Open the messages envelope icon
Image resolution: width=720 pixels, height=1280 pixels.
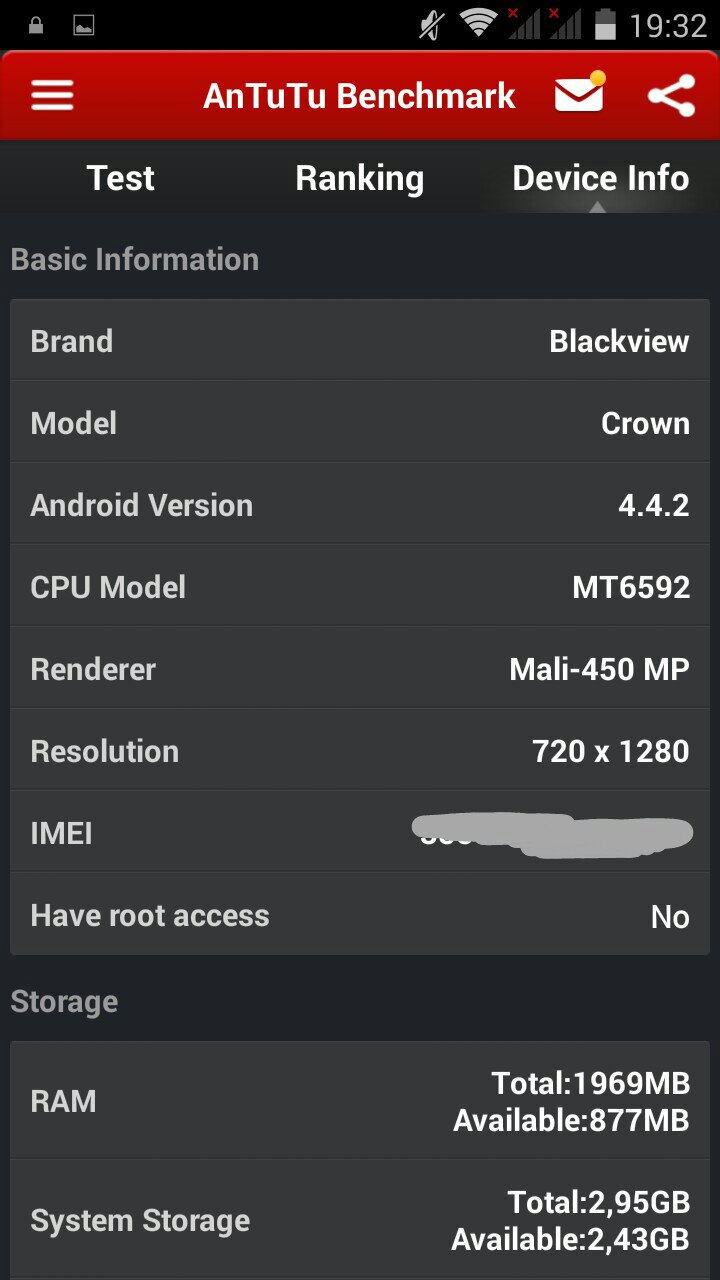point(579,95)
